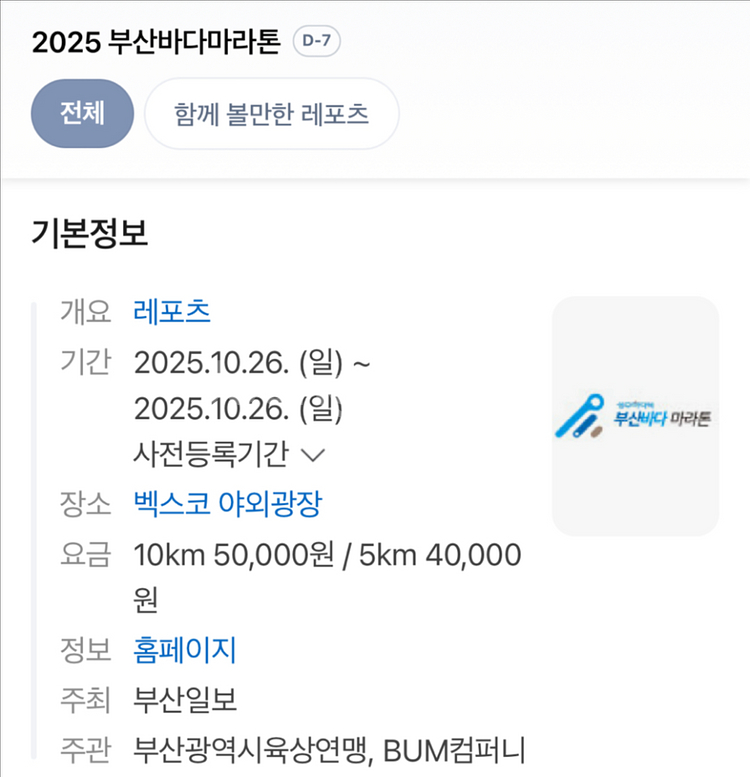This screenshot has height=777, width=750.
Task: Open the 레포츠 category link
Action: 171,311
